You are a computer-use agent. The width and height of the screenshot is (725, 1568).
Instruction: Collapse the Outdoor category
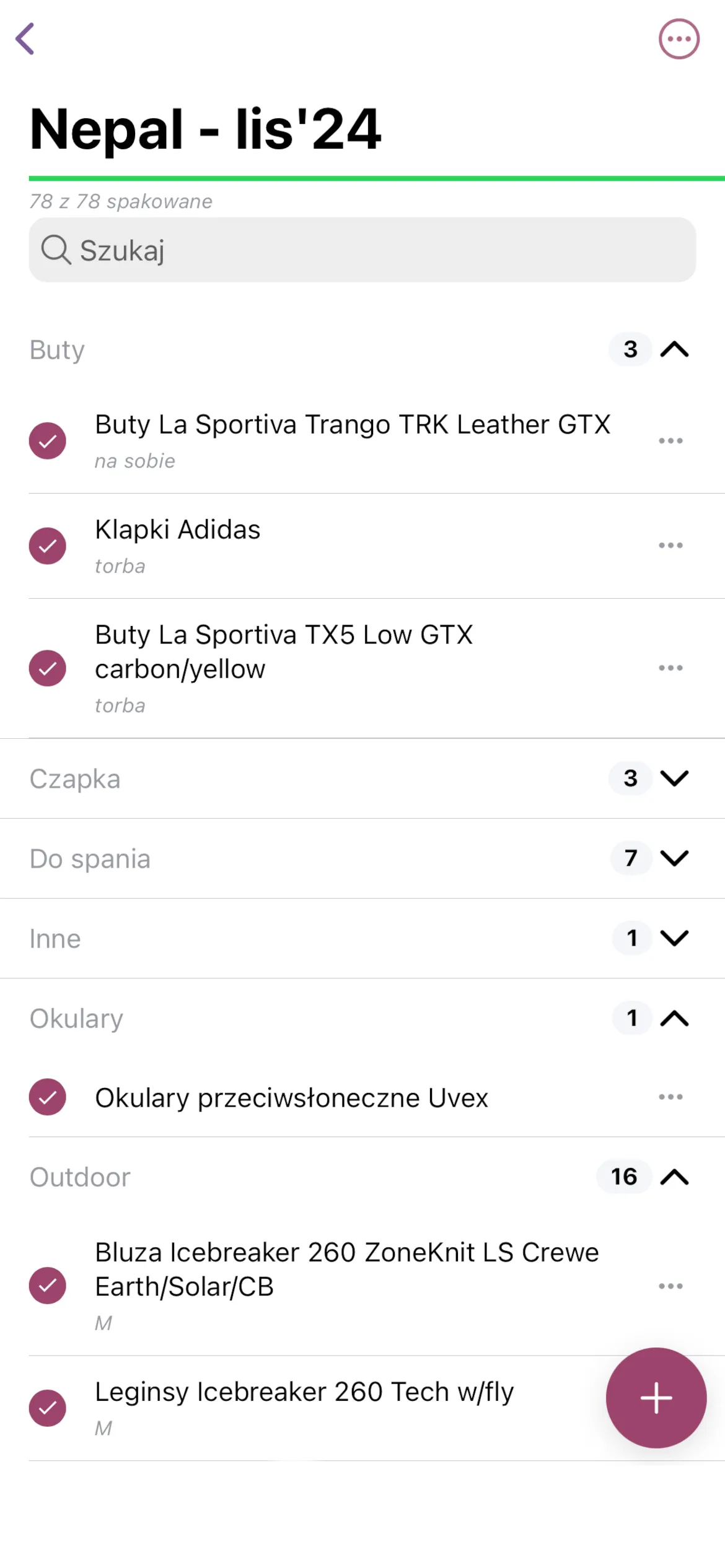coord(674,1177)
